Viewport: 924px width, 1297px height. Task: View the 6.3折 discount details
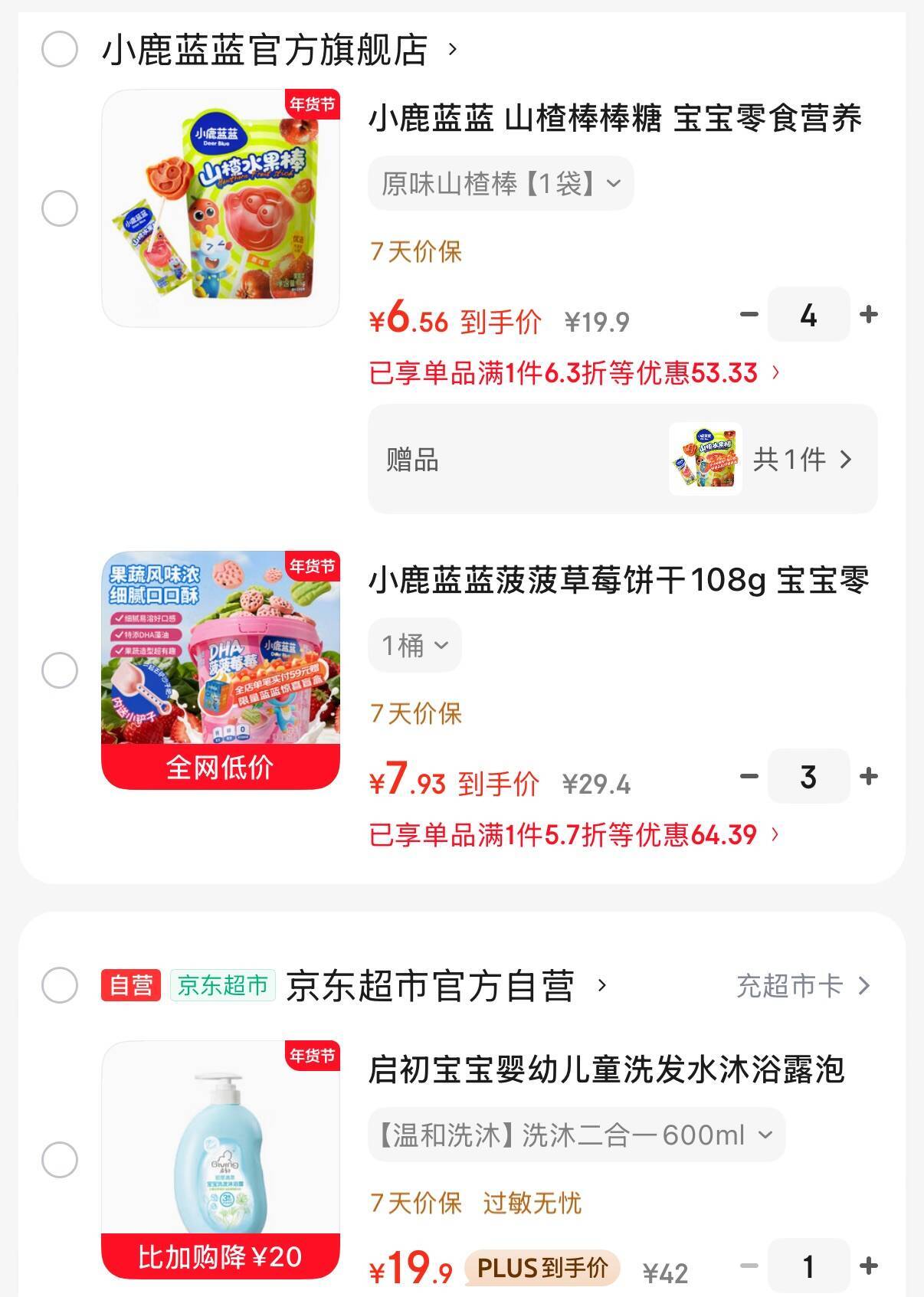575,373
